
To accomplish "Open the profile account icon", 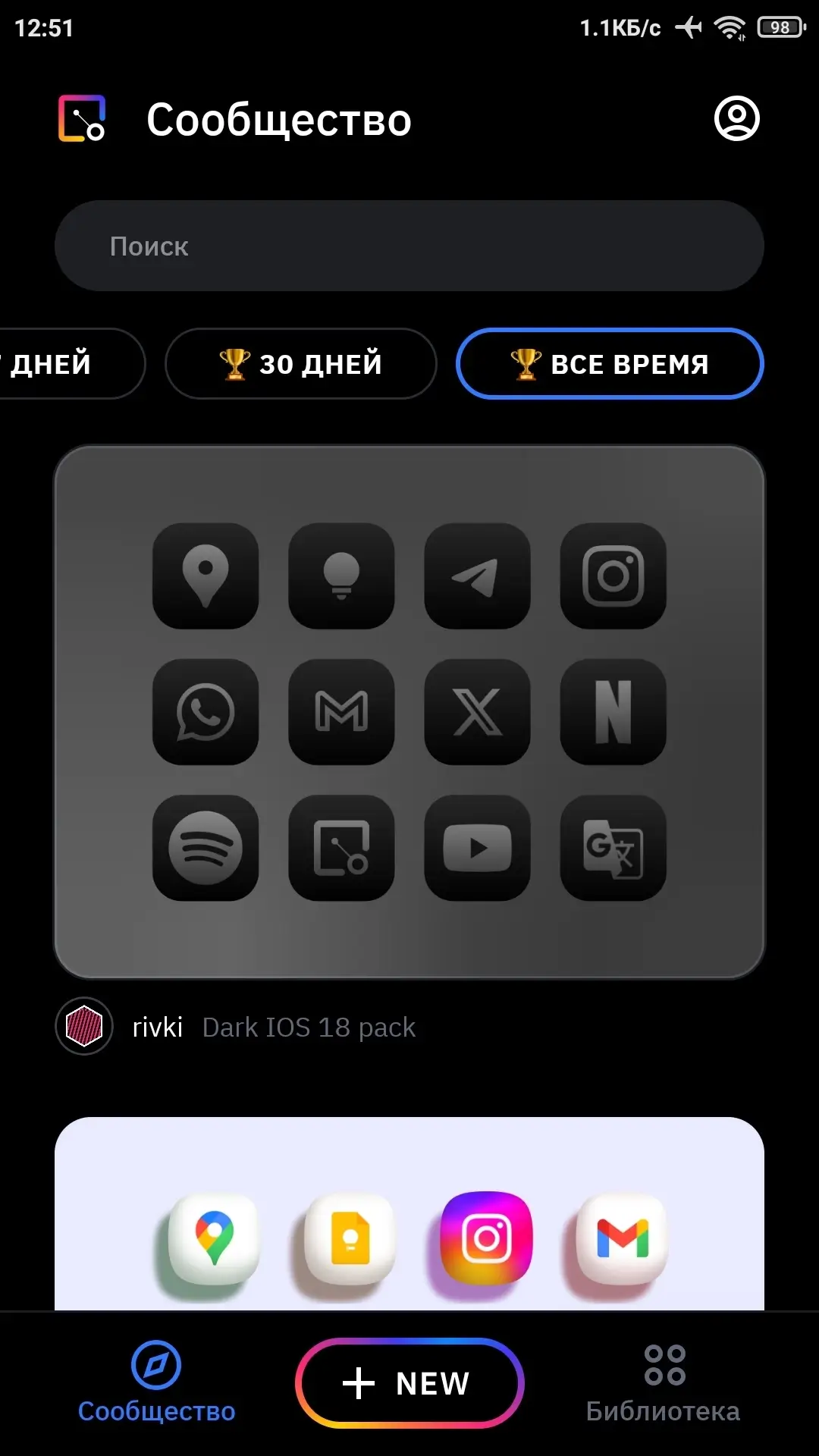I will pos(736,118).
